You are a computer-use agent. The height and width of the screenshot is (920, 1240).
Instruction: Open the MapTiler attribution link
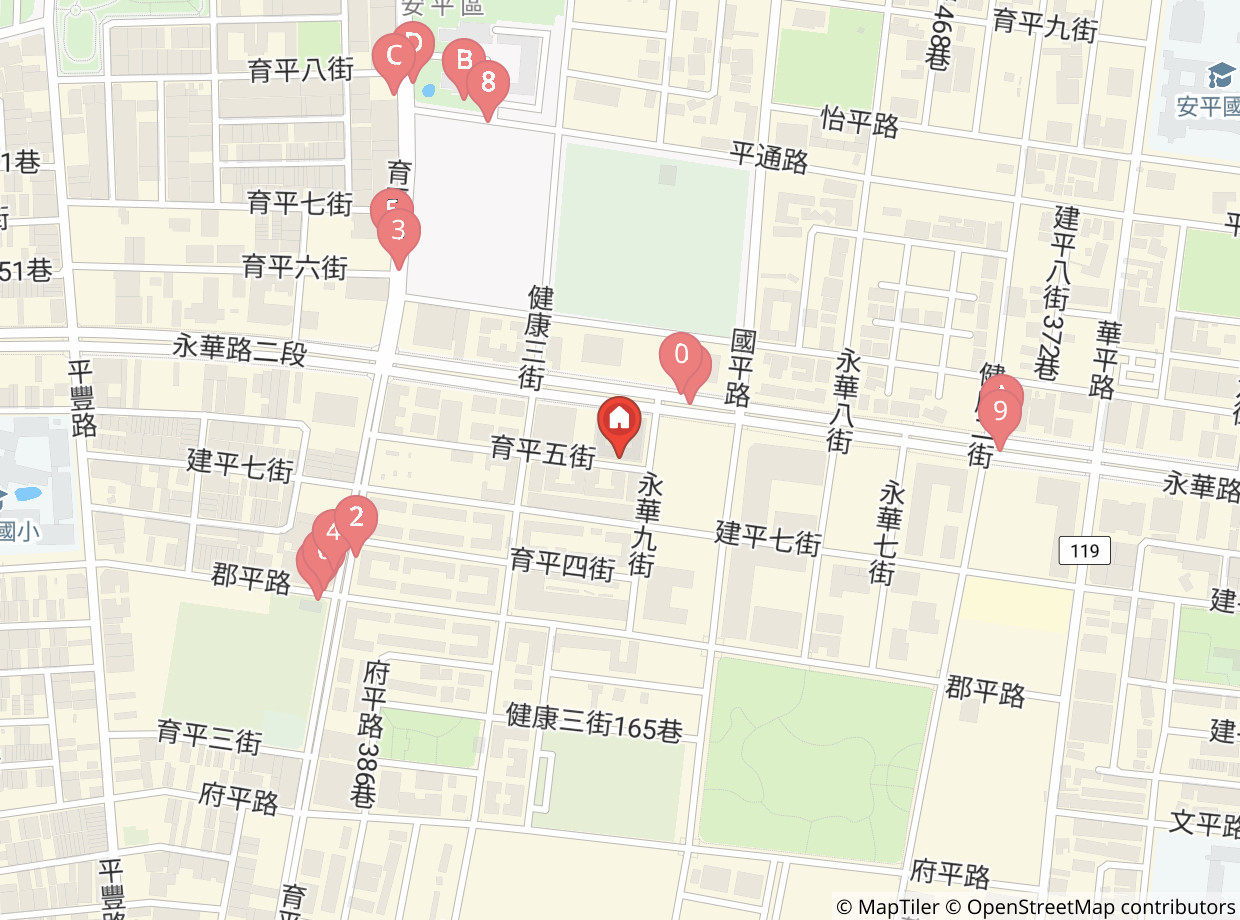(888, 907)
